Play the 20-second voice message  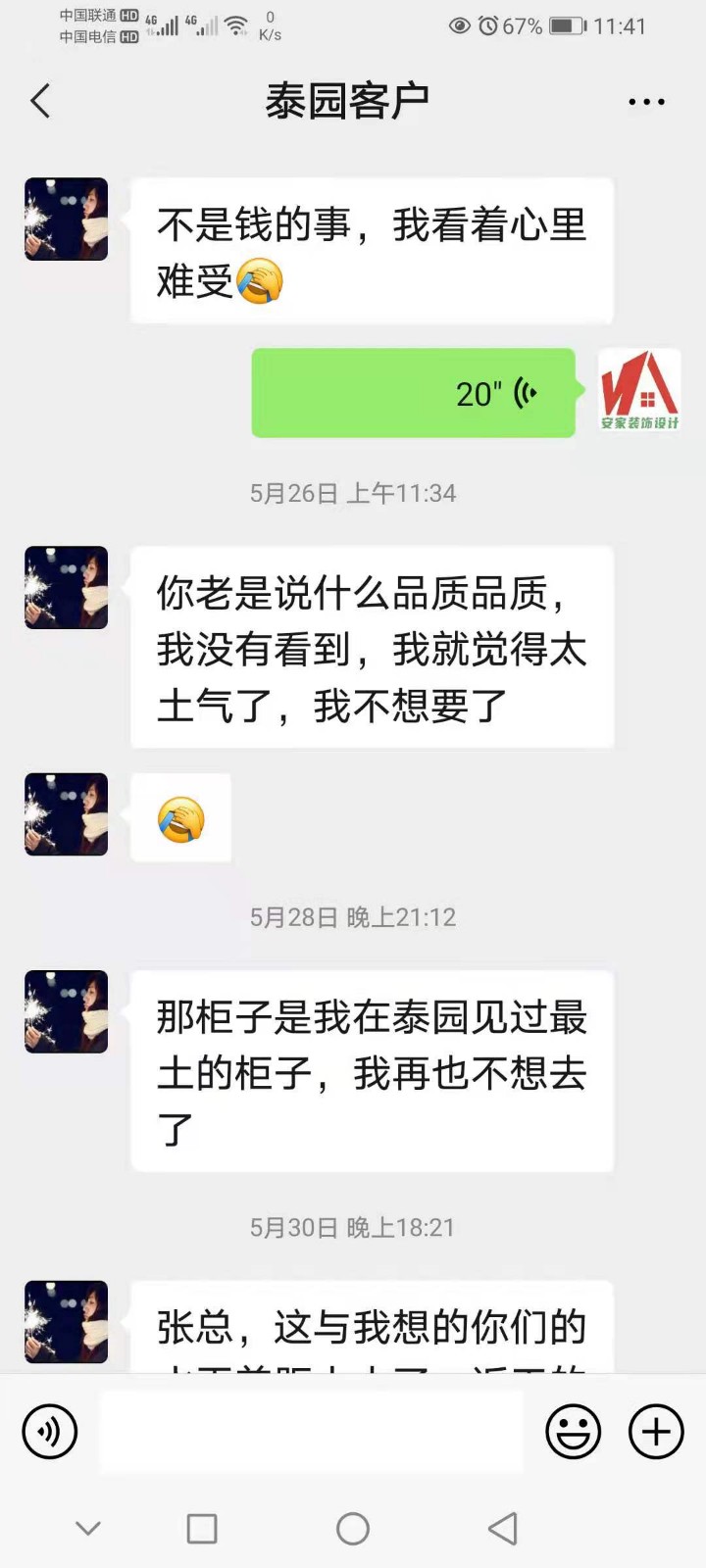point(413,393)
